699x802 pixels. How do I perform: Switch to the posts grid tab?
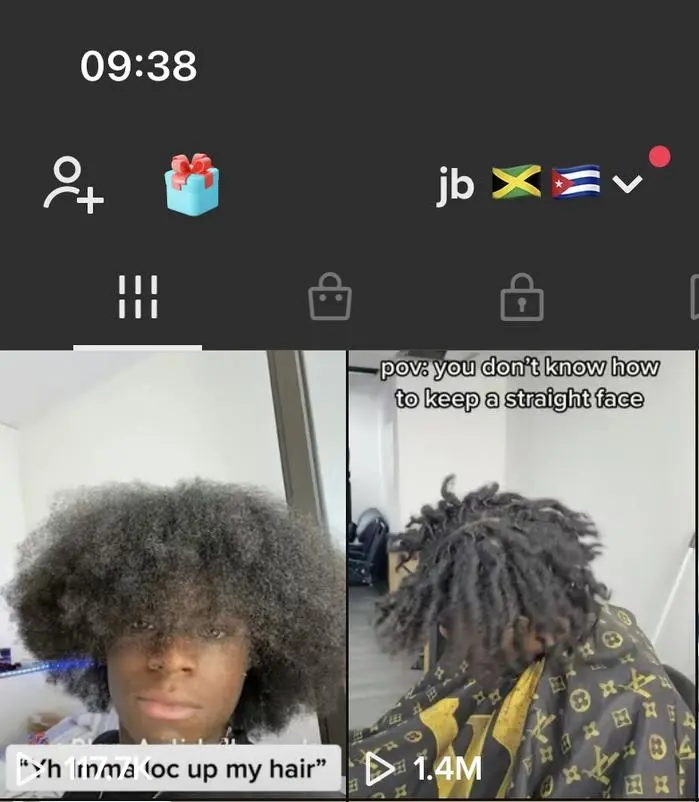tap(138, 298)
